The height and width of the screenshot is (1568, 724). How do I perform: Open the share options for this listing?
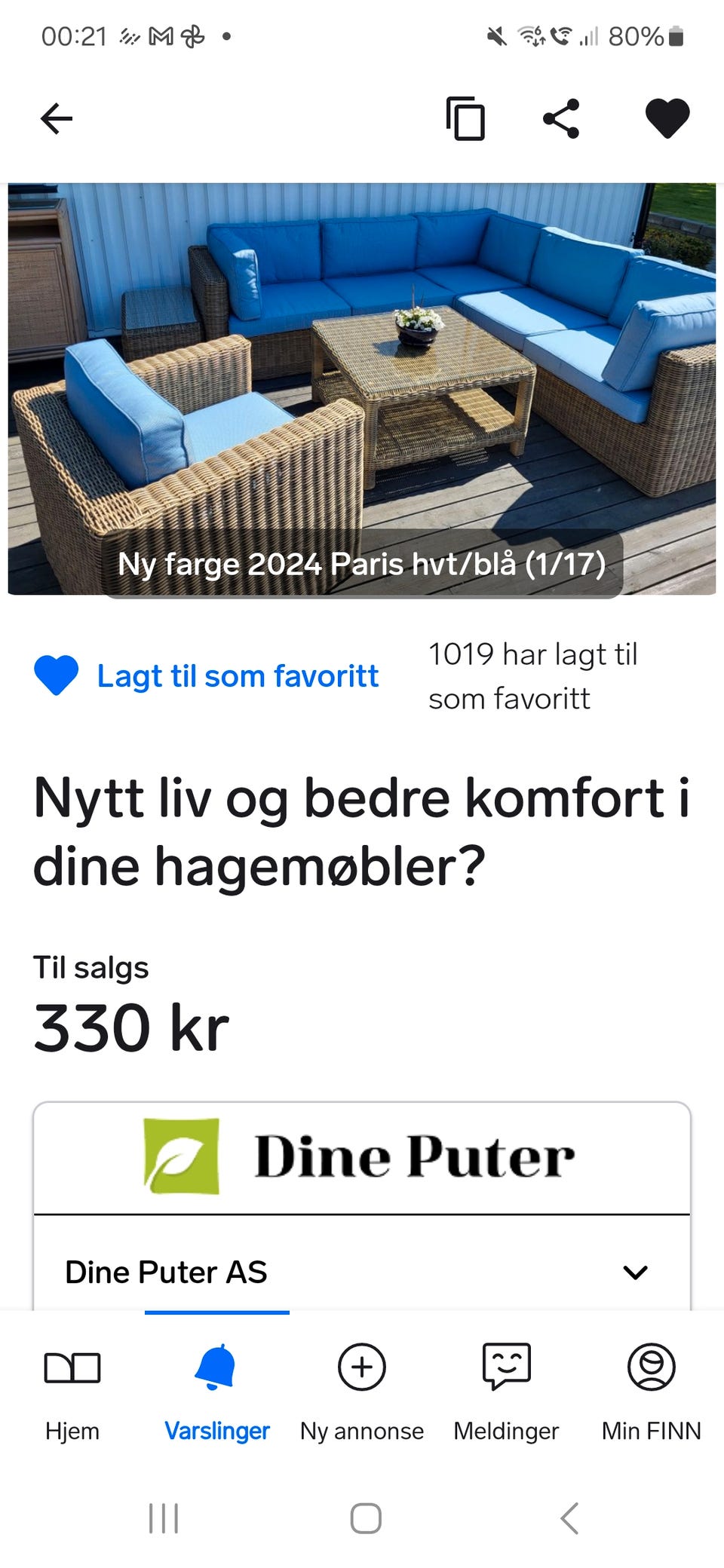point(561,118)
